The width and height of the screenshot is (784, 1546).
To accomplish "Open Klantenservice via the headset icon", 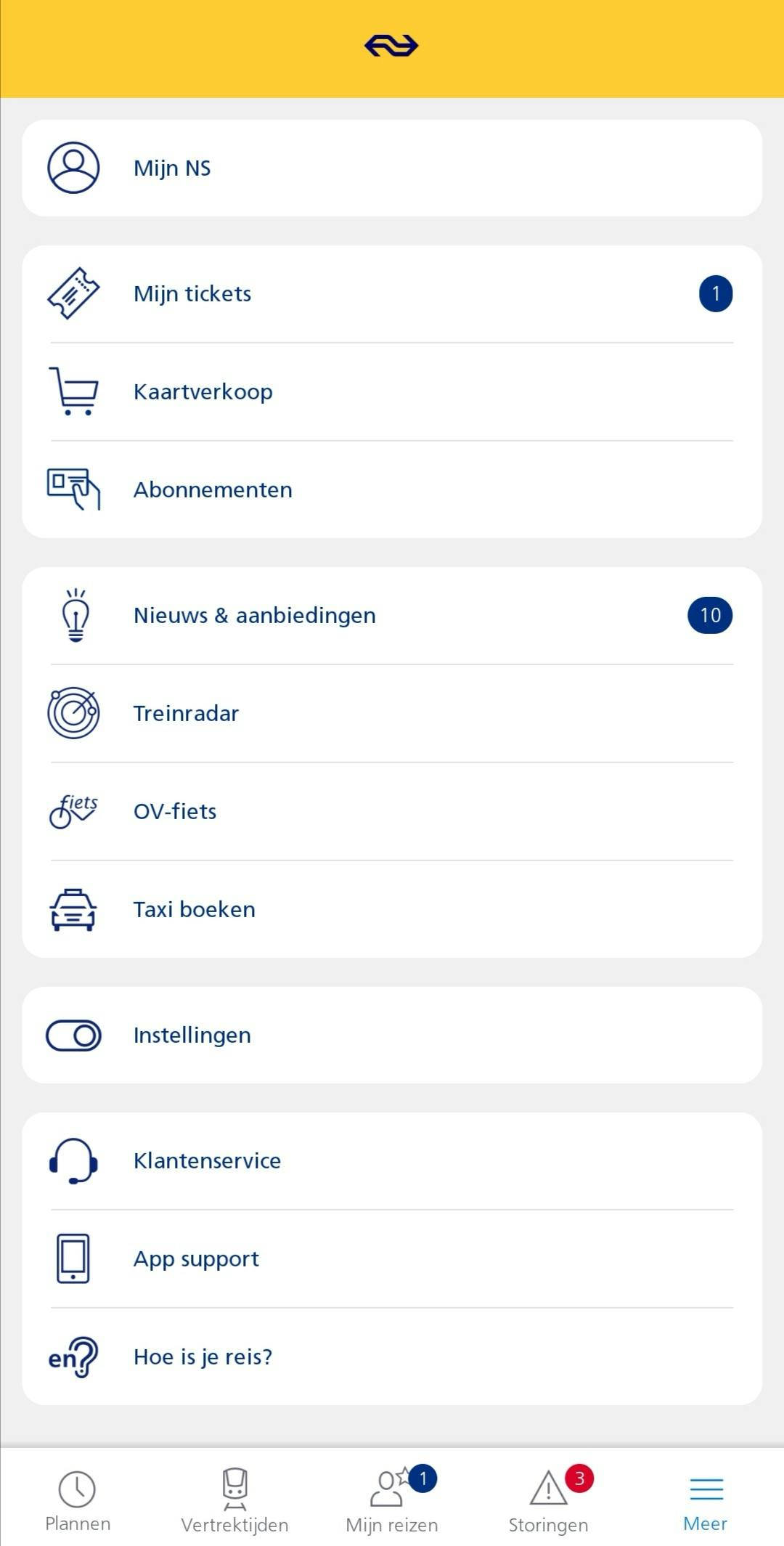I will [73, 1160].
